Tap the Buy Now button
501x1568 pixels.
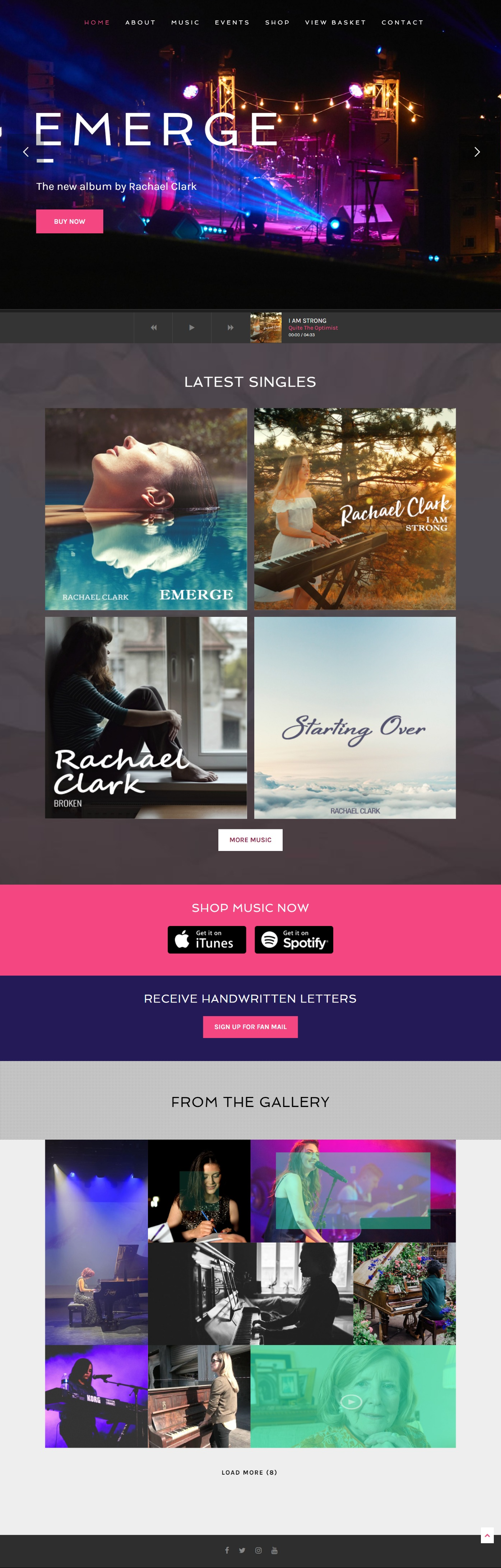pyautogui.click(x=69, y=222)
